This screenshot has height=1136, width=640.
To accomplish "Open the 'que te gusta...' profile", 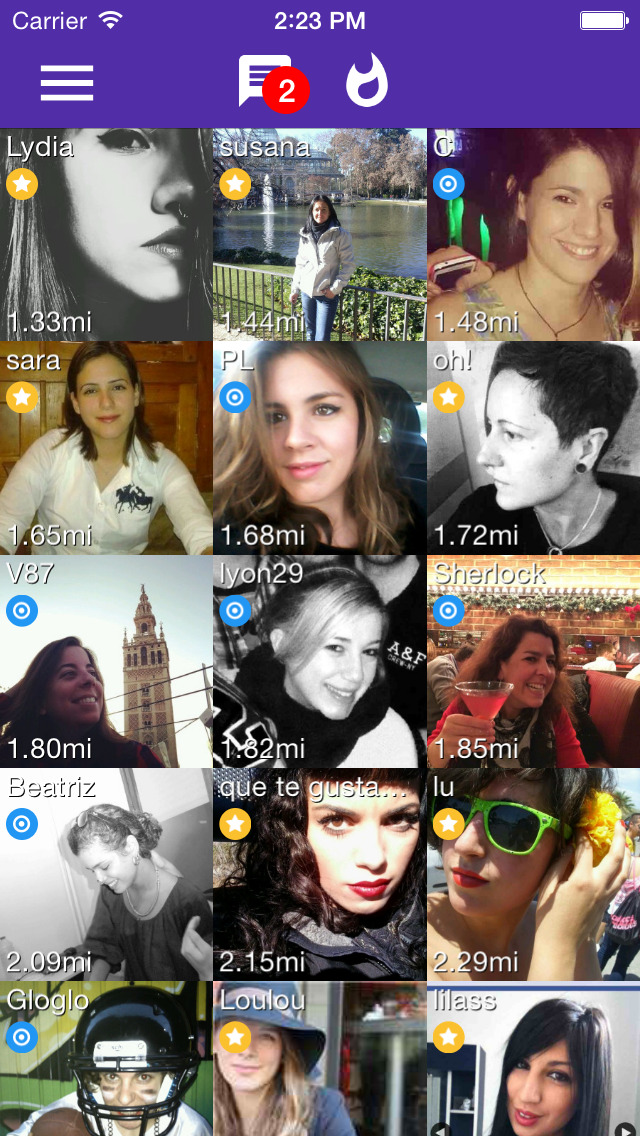I will click(x=320, y=875).
